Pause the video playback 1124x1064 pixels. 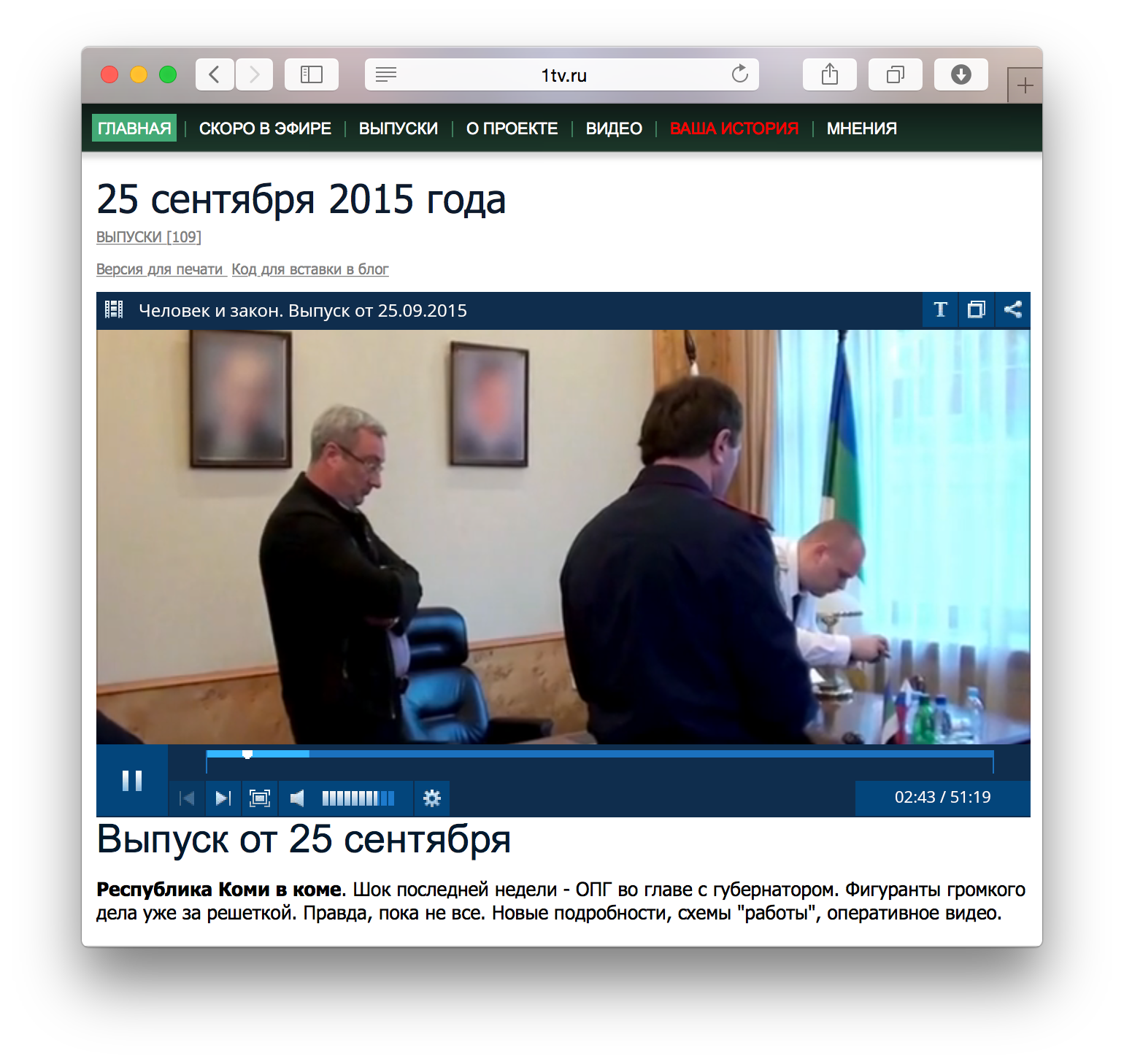132,781
